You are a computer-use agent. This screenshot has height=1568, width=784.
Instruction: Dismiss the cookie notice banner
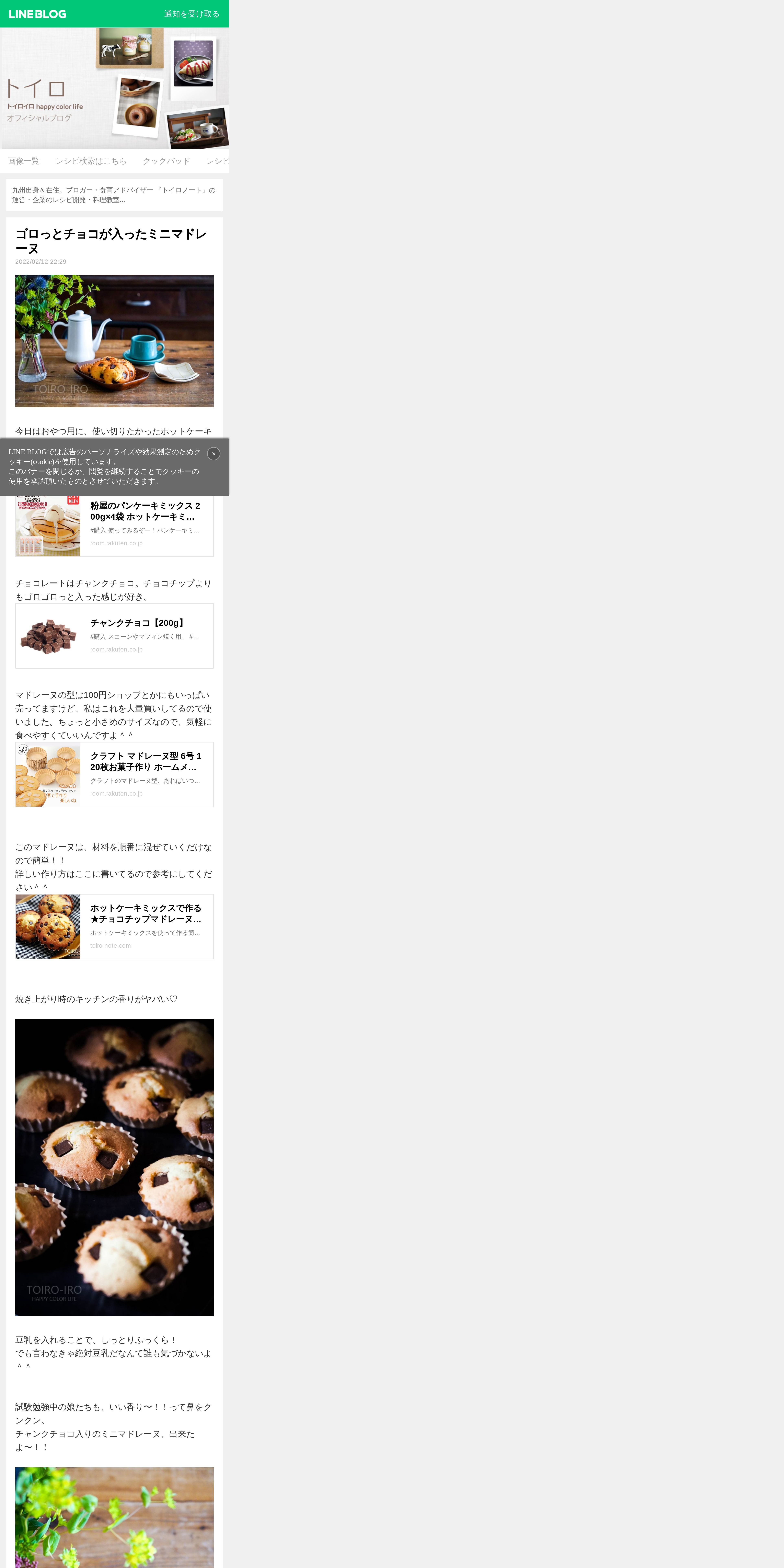click(214, 453)
